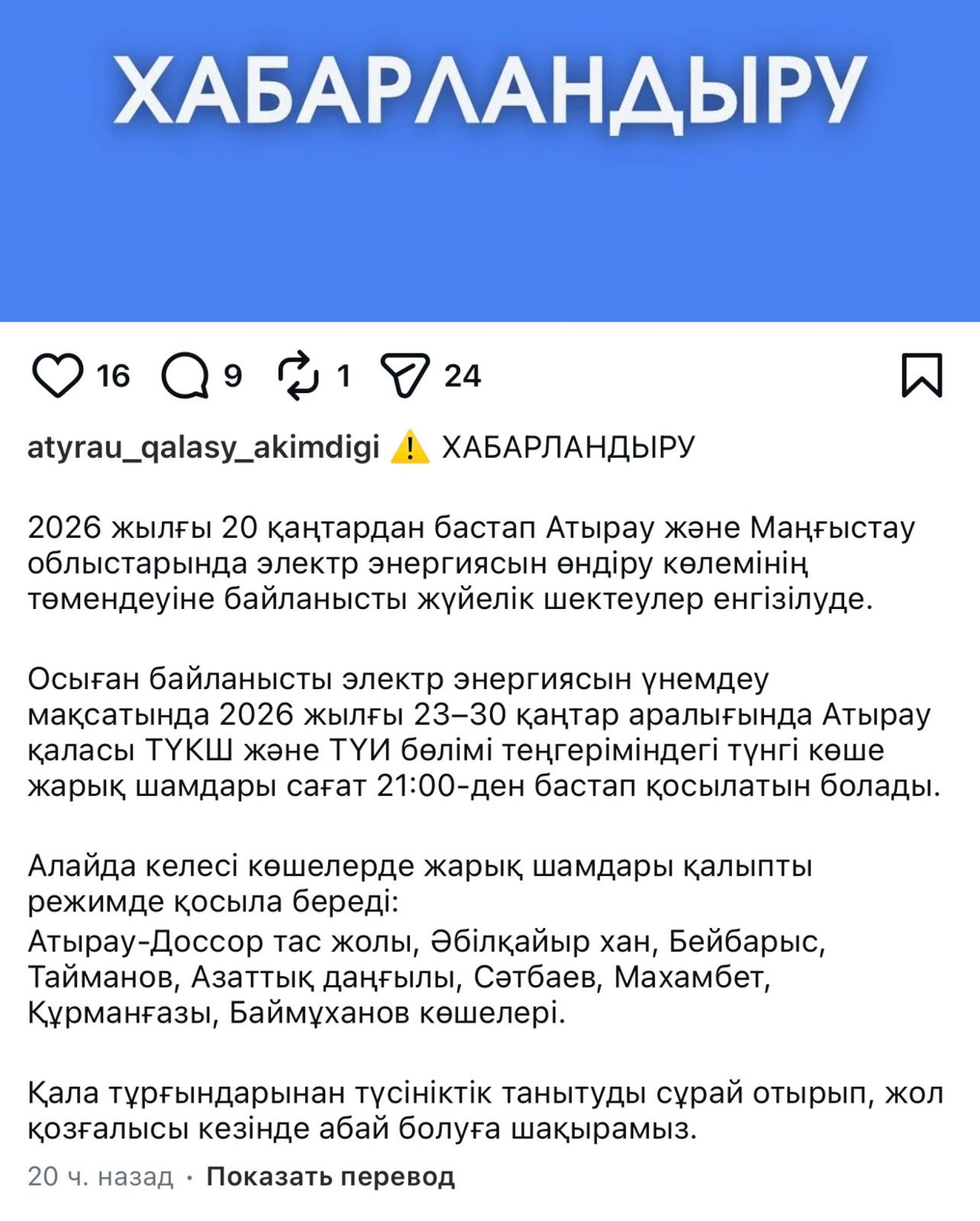980x1221 pixels.
Task: Tap Показать перевод to translate the caption
Action: 330,1177
